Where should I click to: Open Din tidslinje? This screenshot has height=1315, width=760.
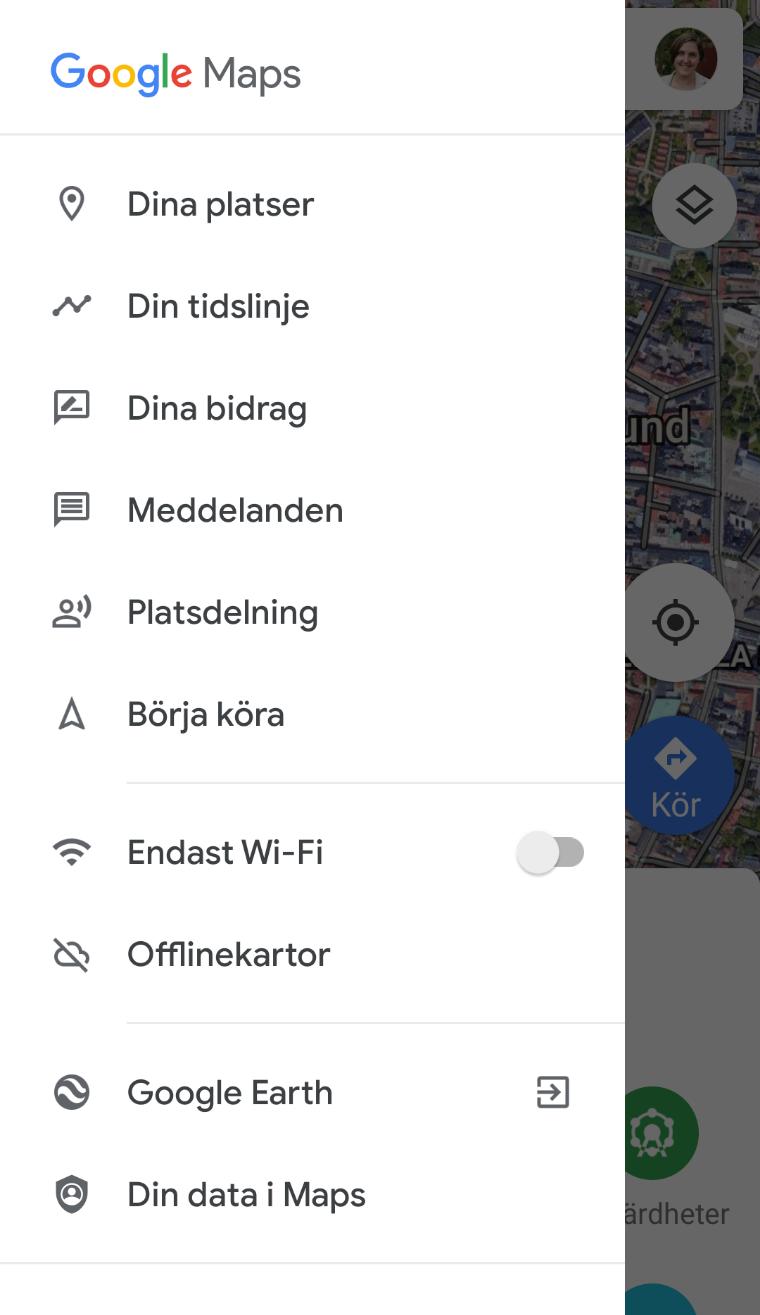point(312,306)
